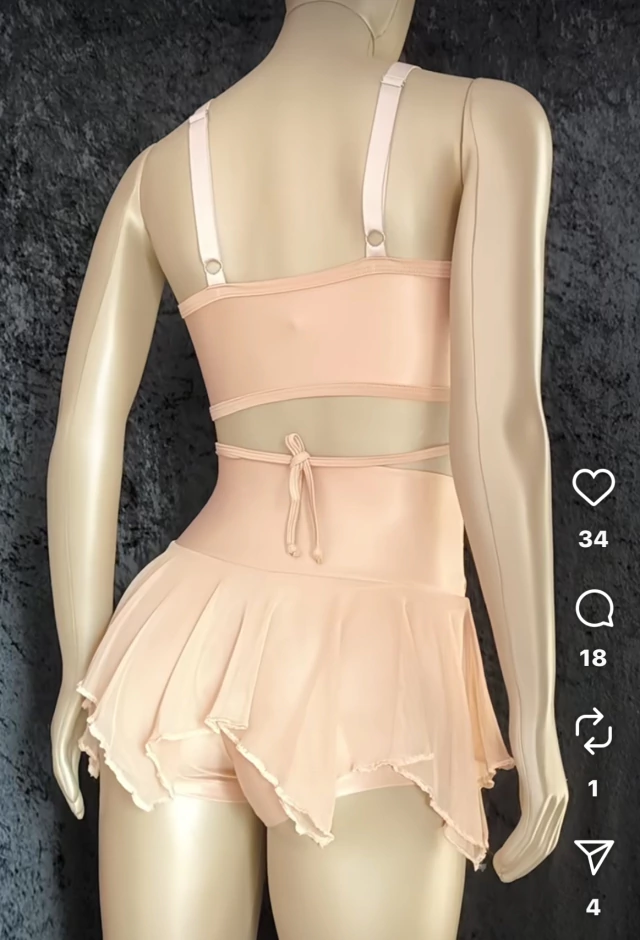The width and height of the screenshot is (640, 940).
Task: Repost this post using the arrows icon
Action: (x=593, y=731)
